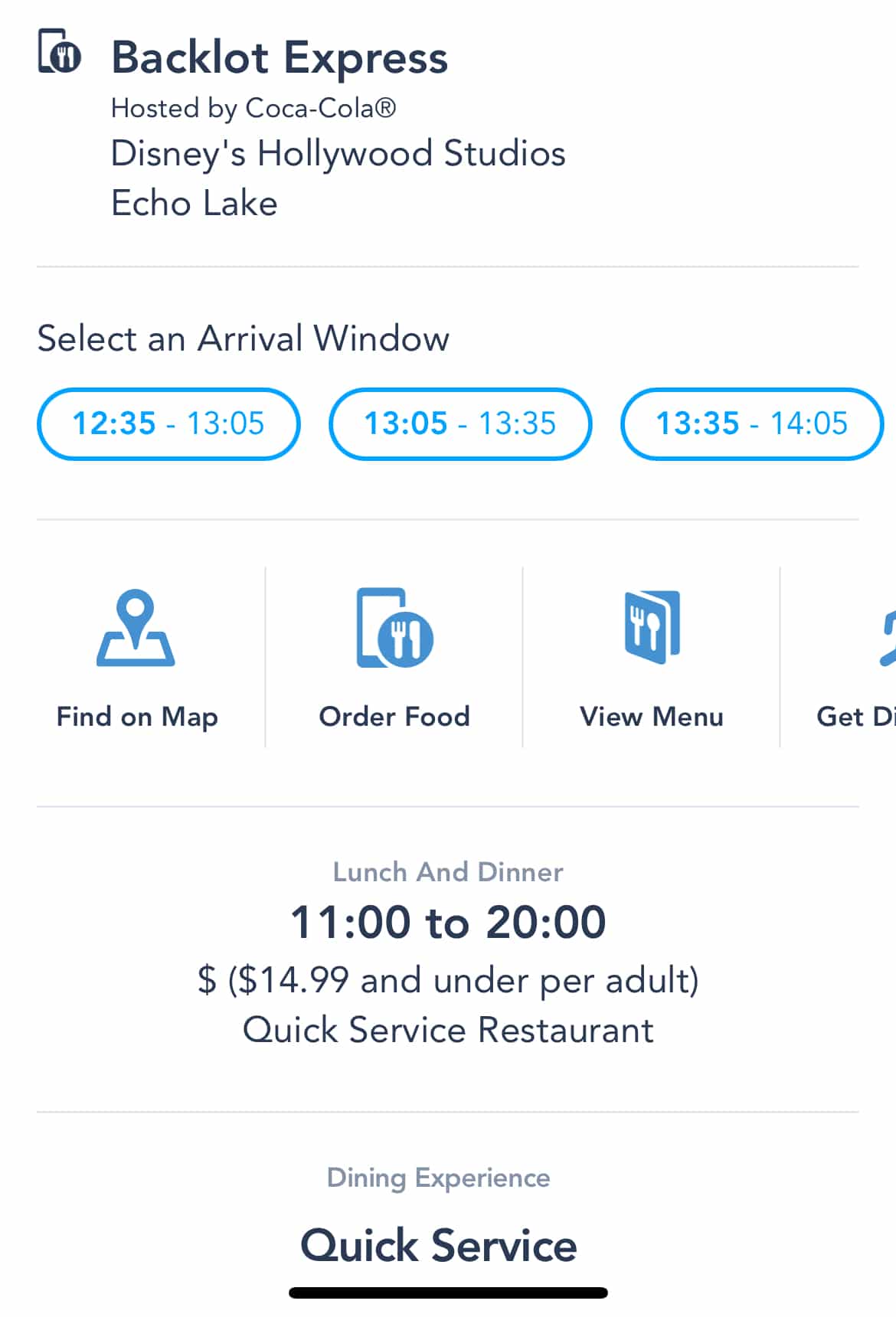896x1317 pixels.
Task: Choose the 13:05 - 13:35 arrival window
Action: pyautogui.click(x=460, y=424)
